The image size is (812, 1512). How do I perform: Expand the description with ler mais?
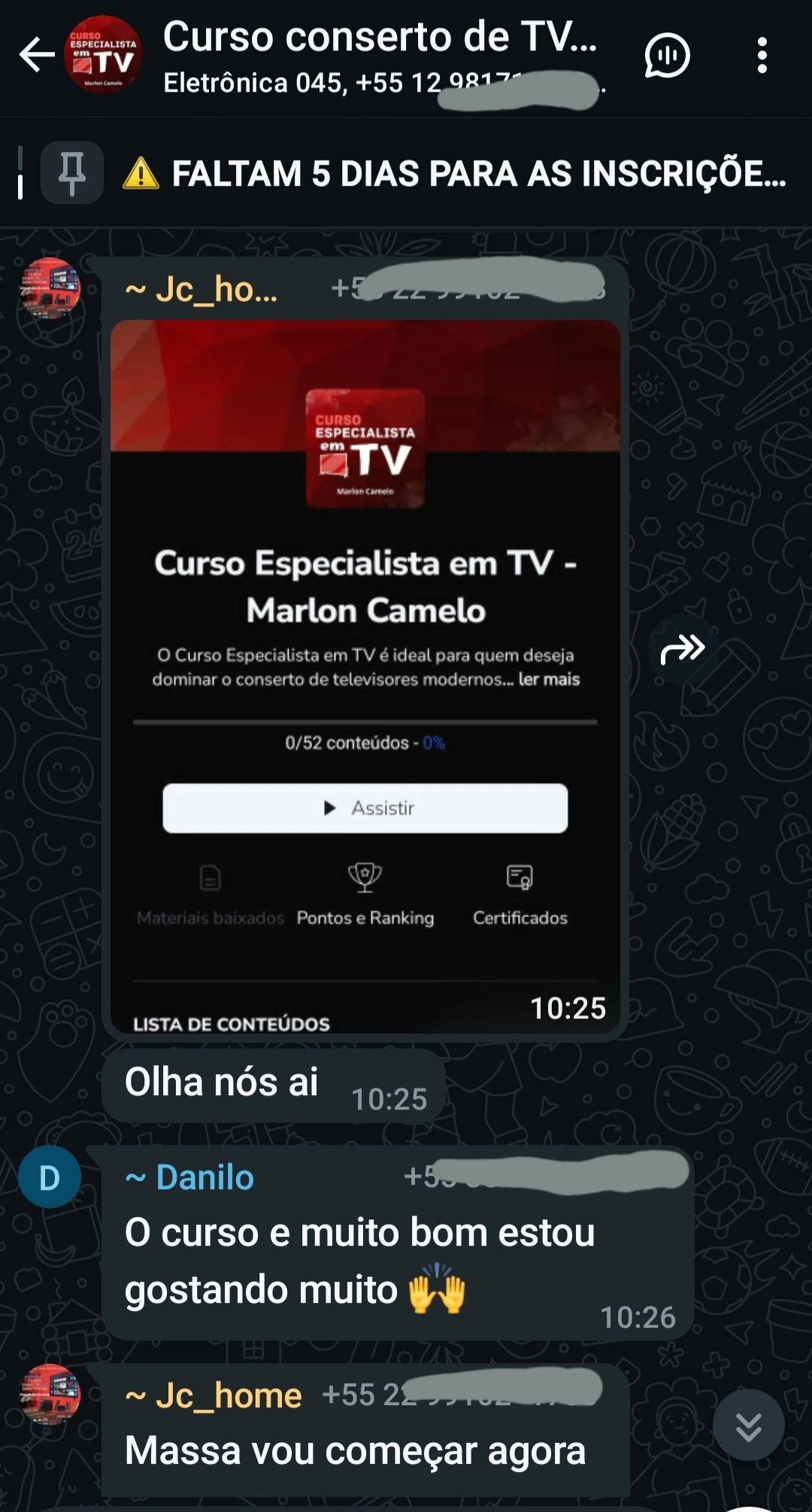pyautogui.click(x=548, y=680)
